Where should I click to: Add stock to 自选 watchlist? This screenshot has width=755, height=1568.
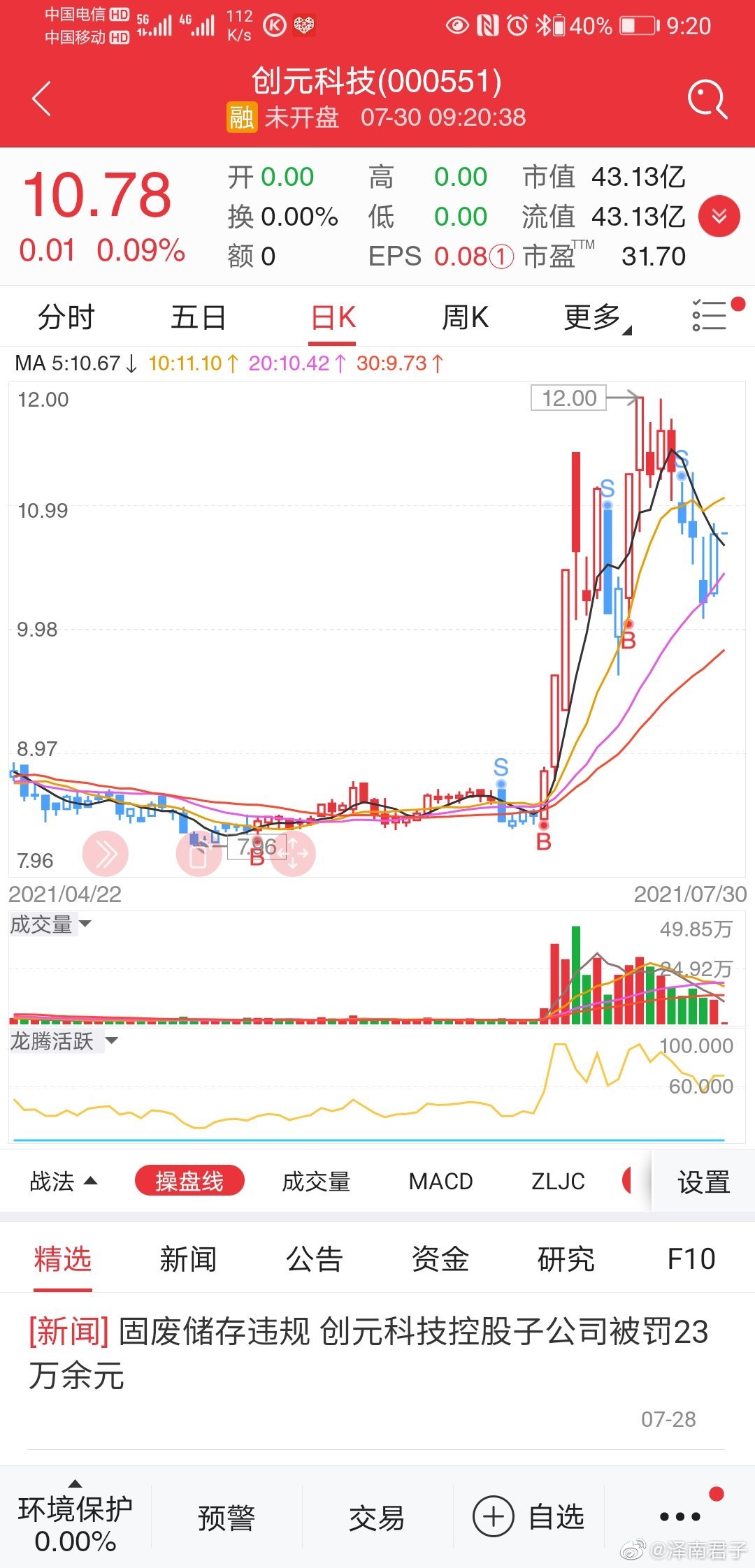[x=529, y=1517]
